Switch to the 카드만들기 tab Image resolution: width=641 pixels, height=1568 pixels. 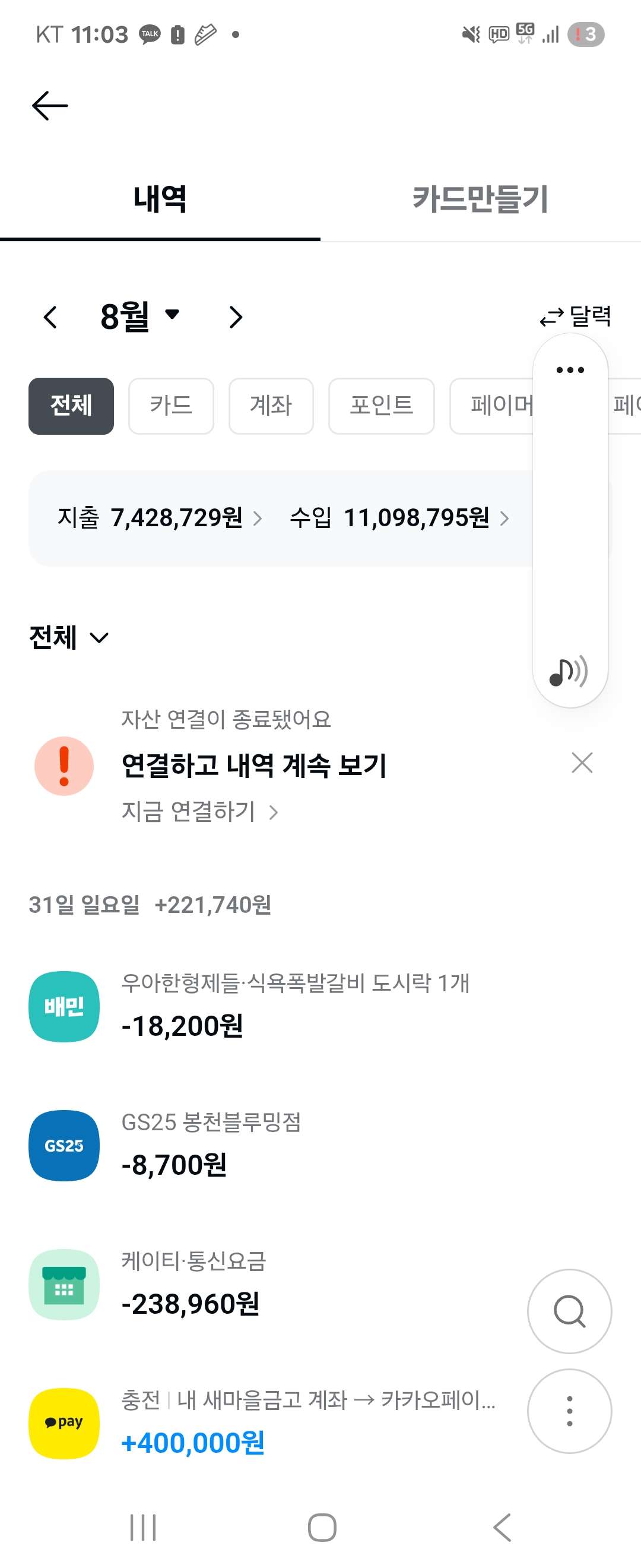pos(480,200)
